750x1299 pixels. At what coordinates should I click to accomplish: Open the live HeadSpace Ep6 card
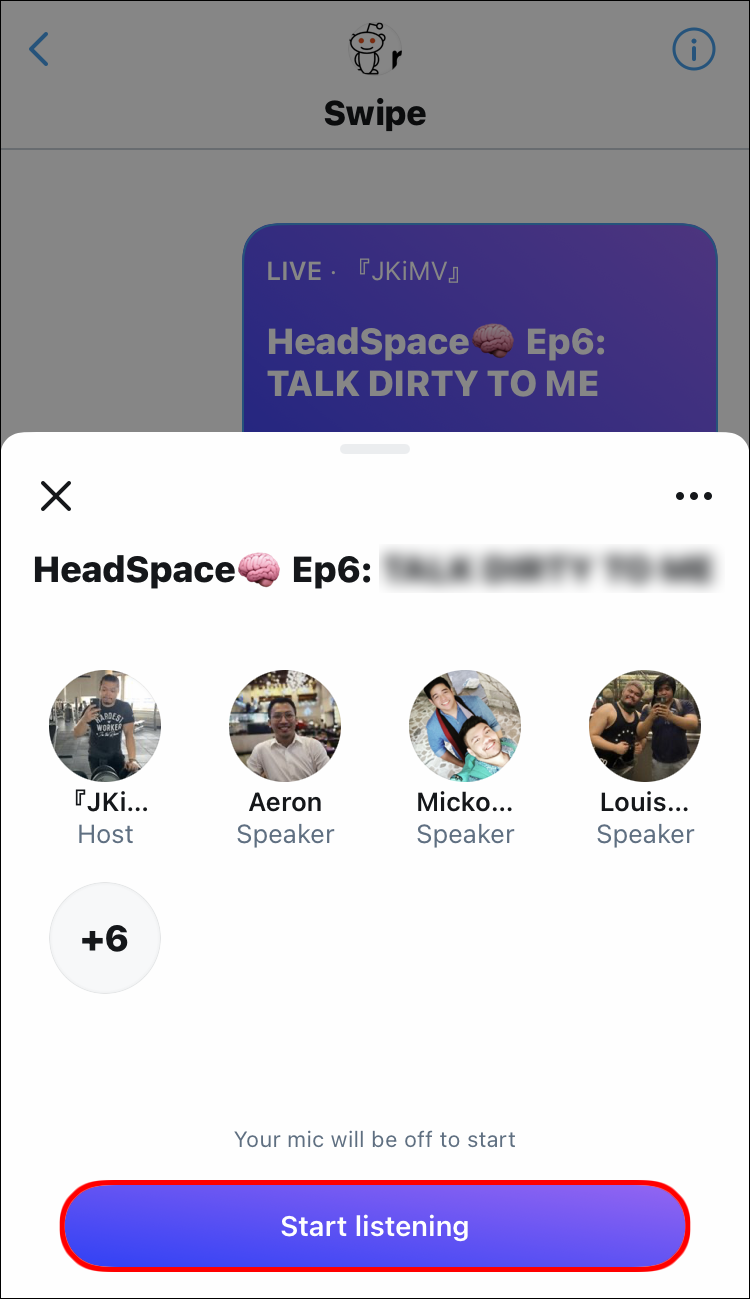coord(480,330)
